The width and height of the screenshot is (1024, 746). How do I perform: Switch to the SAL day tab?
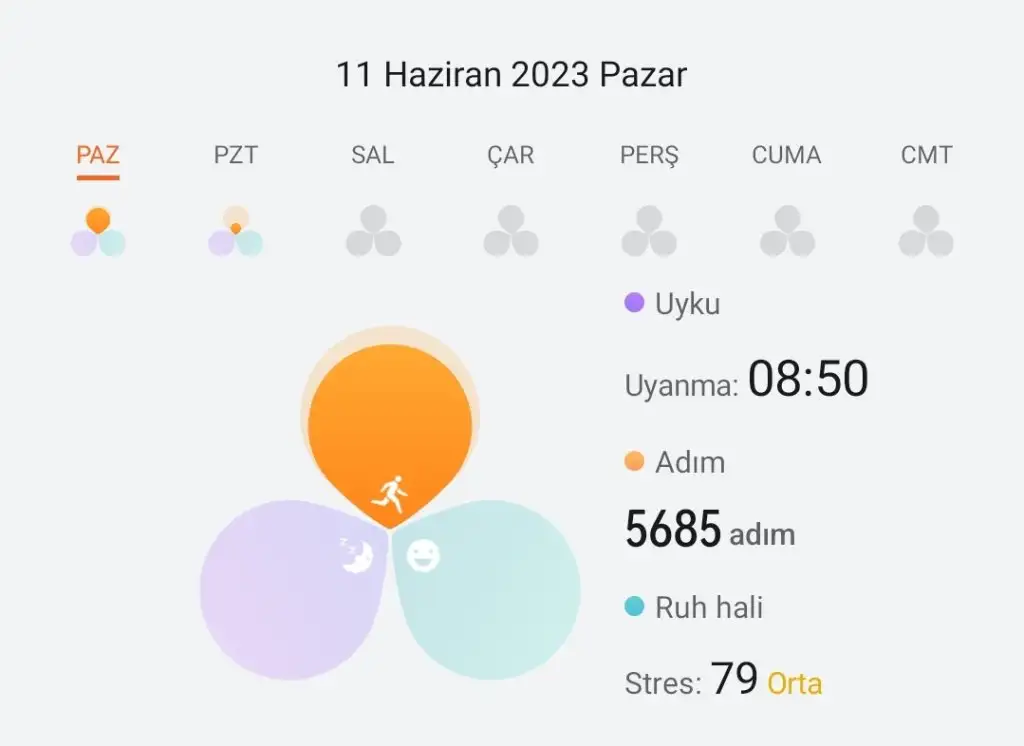point(373,156)
